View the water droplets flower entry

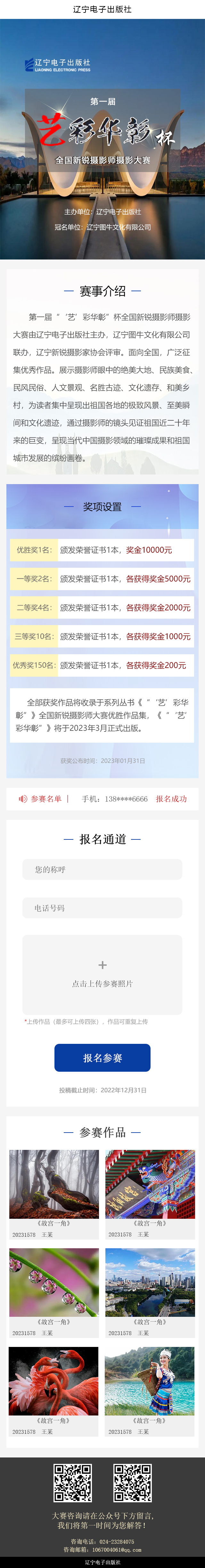click(53, 1282)
